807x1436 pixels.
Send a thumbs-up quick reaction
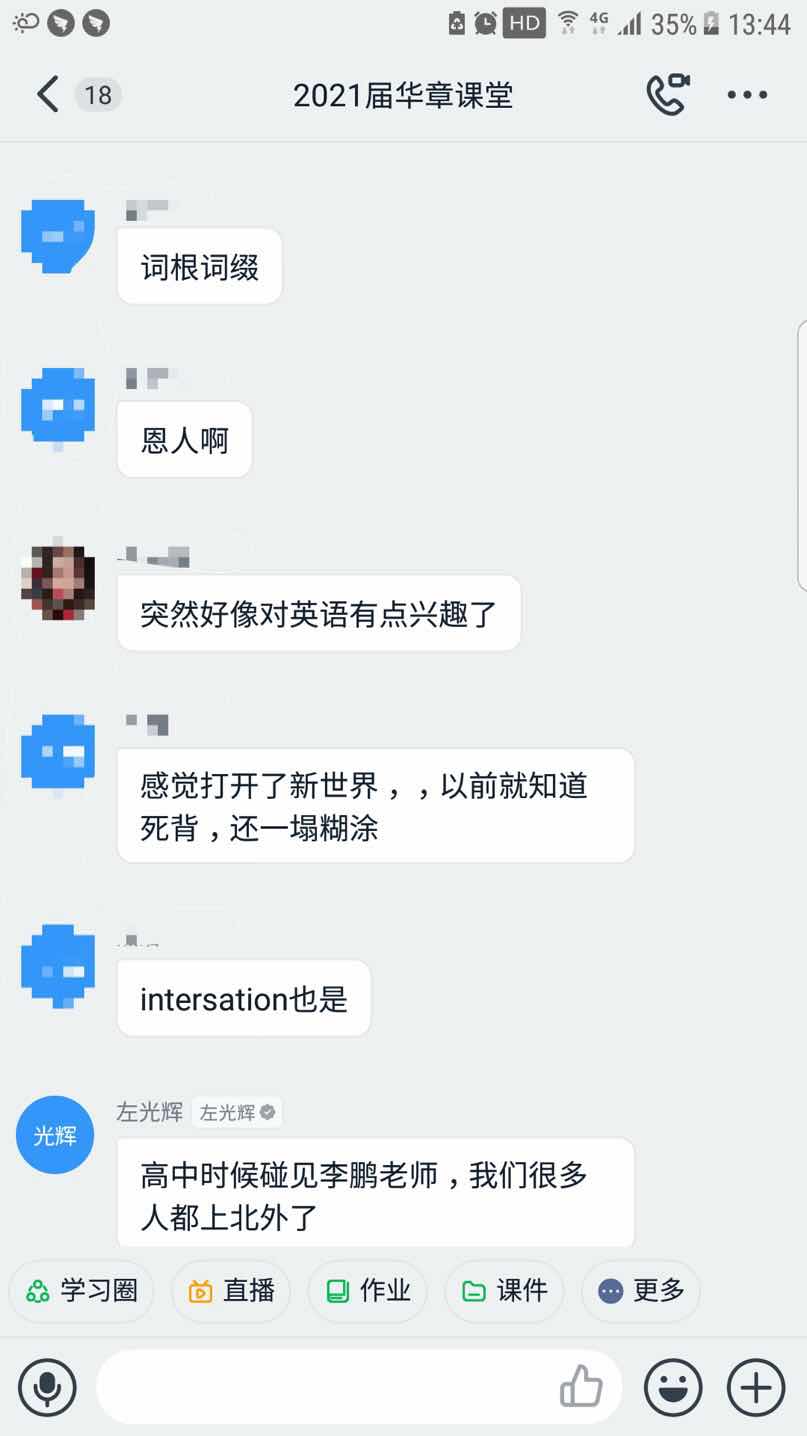581,1387
